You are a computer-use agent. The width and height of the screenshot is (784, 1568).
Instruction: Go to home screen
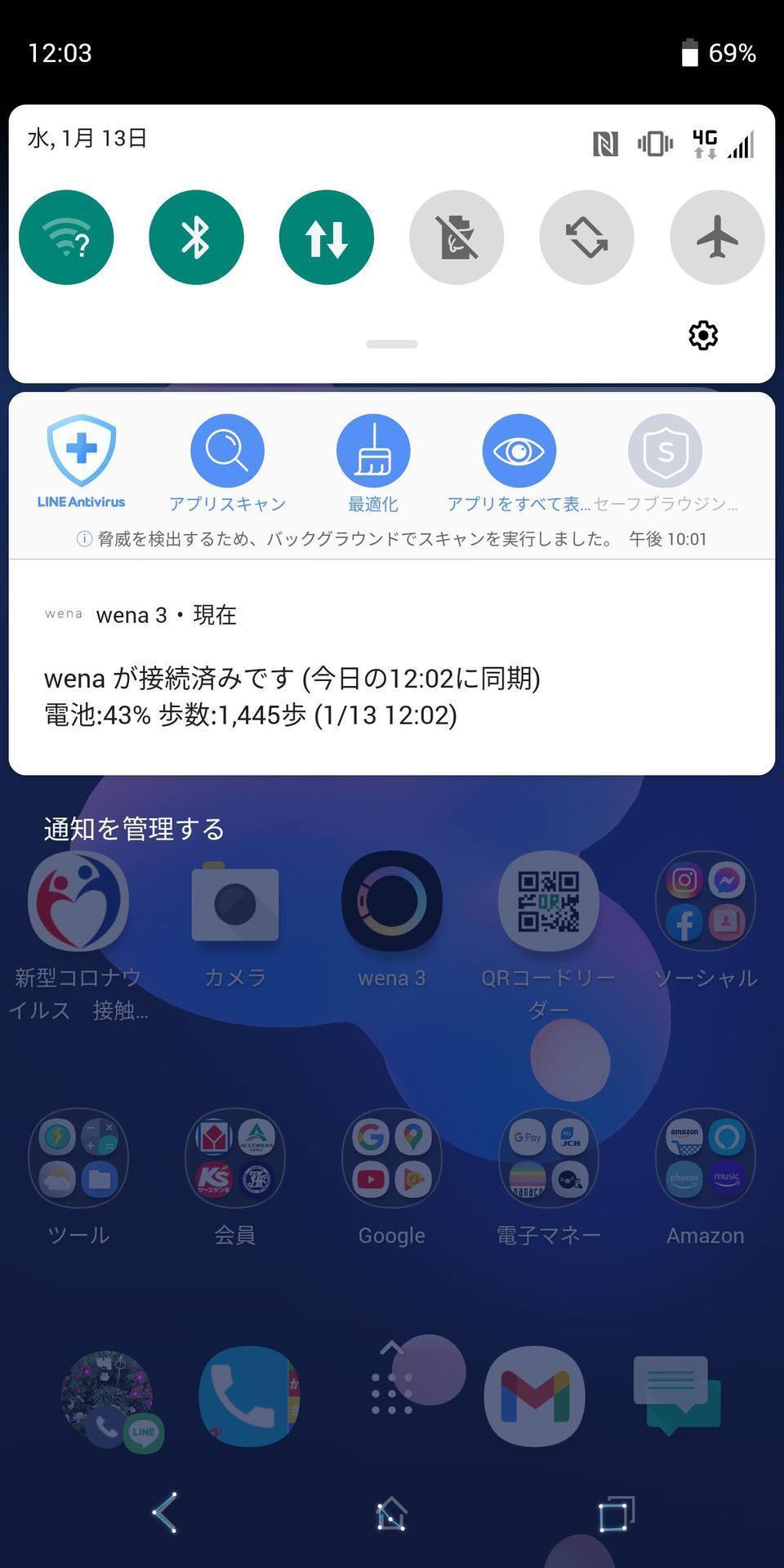[392, 1513]
